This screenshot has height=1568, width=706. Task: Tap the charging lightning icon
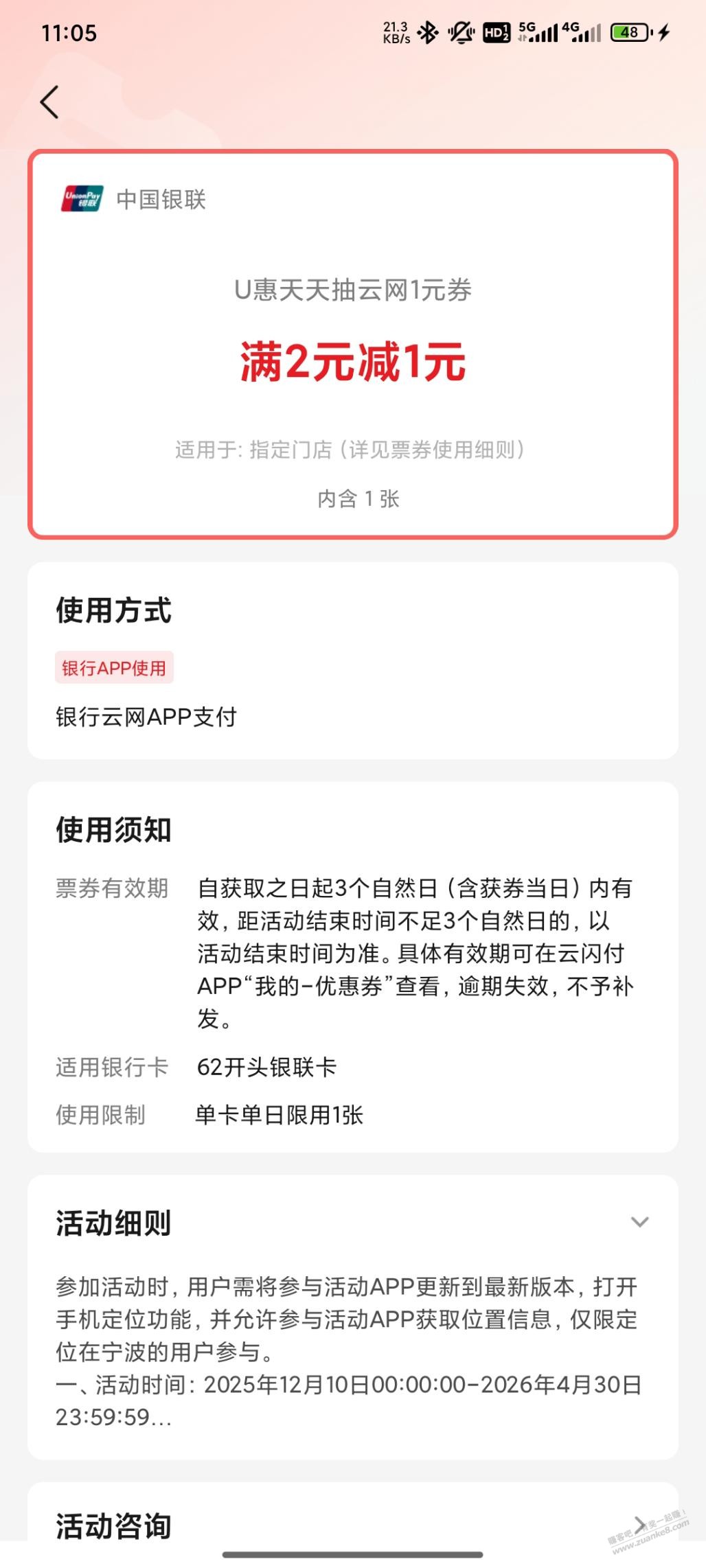click(x=663, y=32)
